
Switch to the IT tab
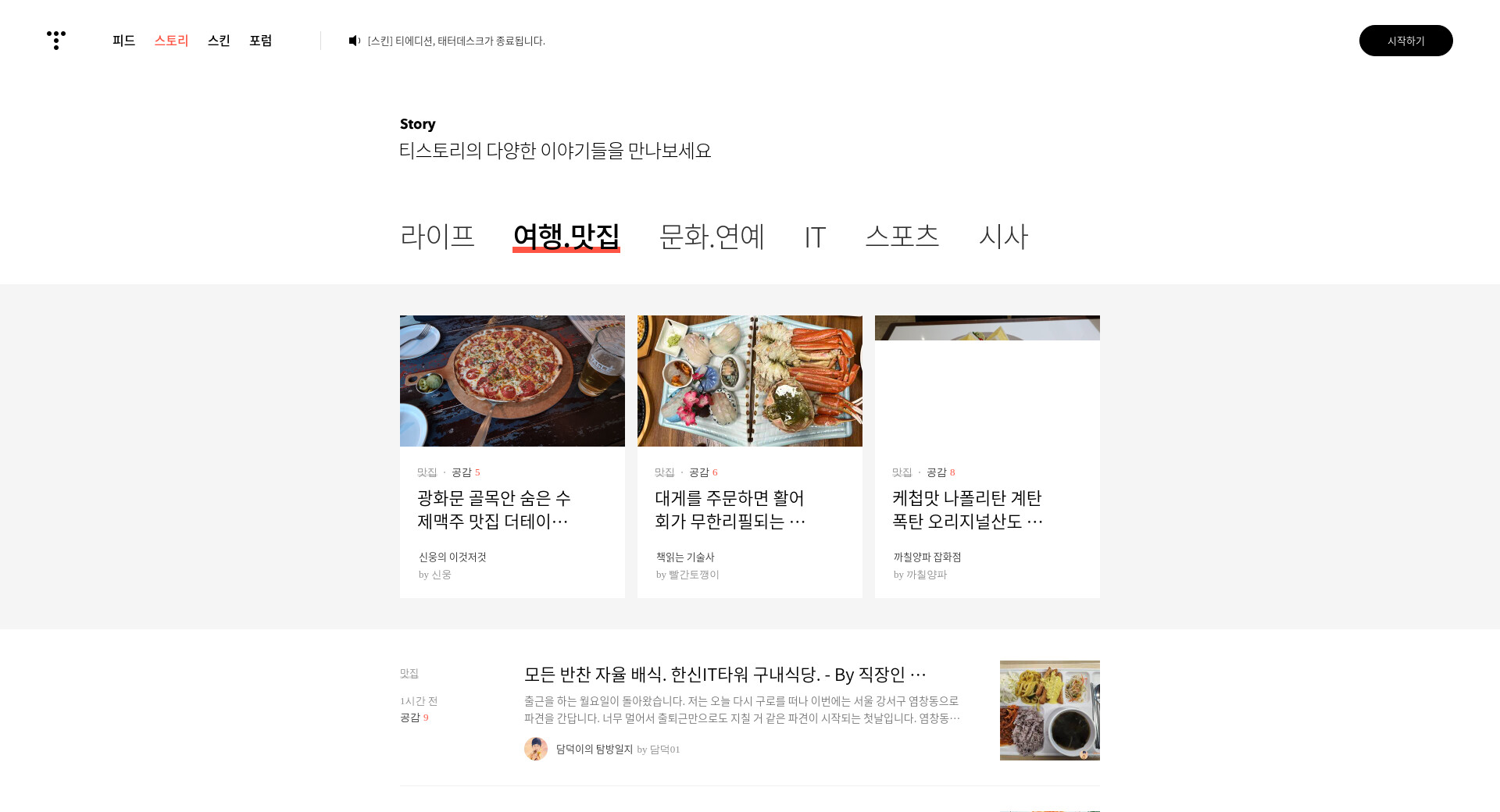pos(814,237)
